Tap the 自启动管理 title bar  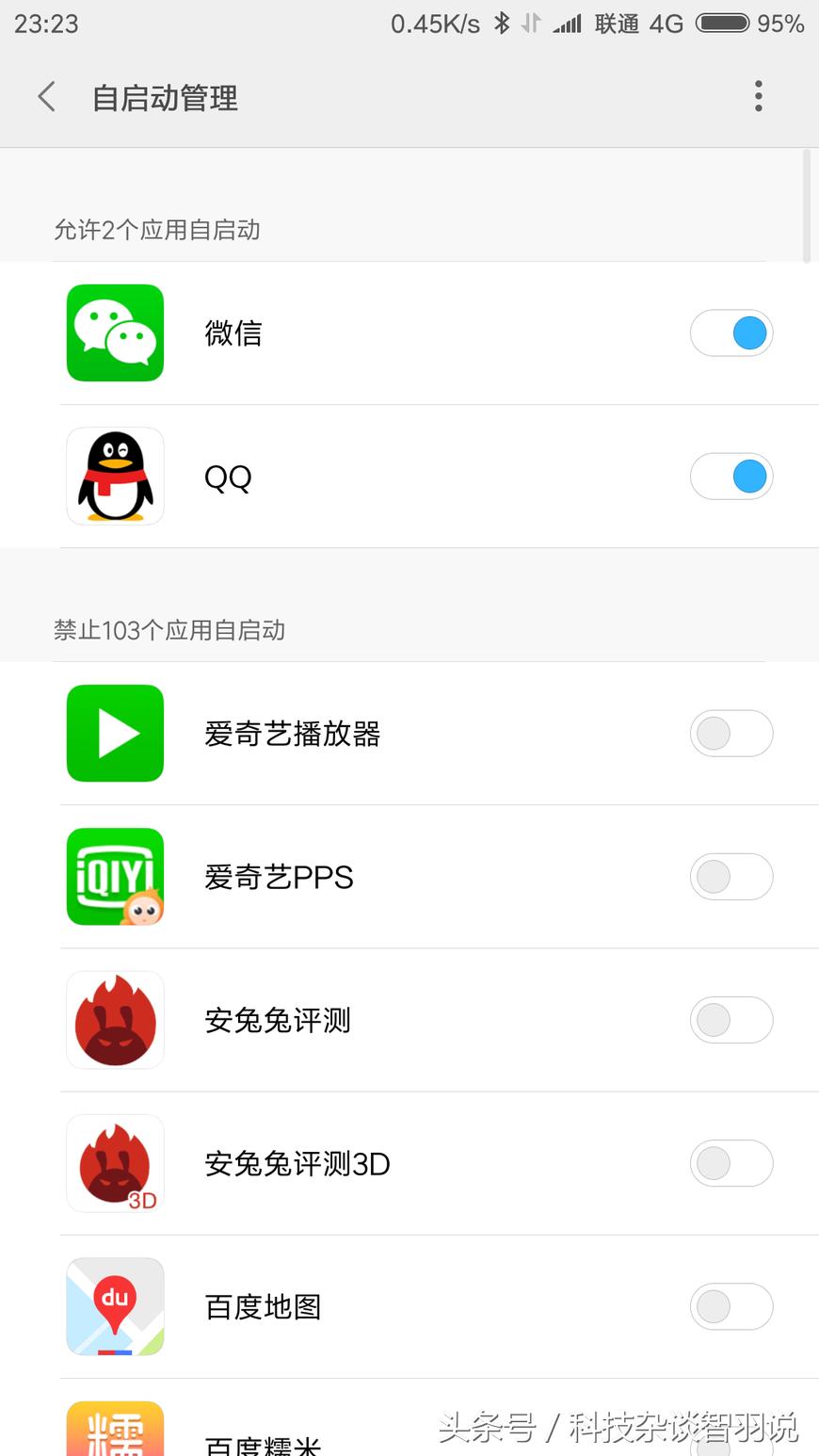[165, 98]
